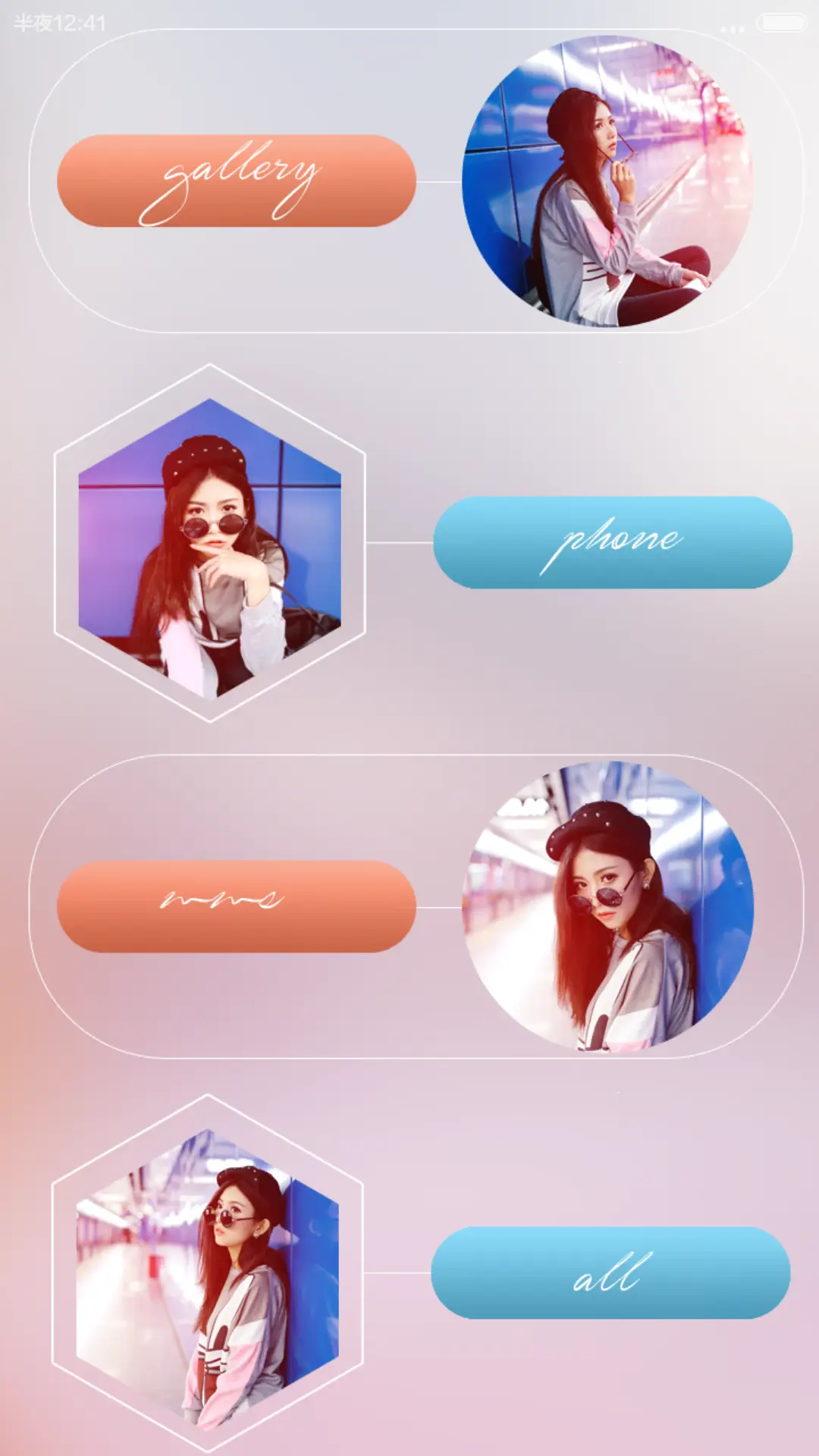Open the phone button

point(613,542)
